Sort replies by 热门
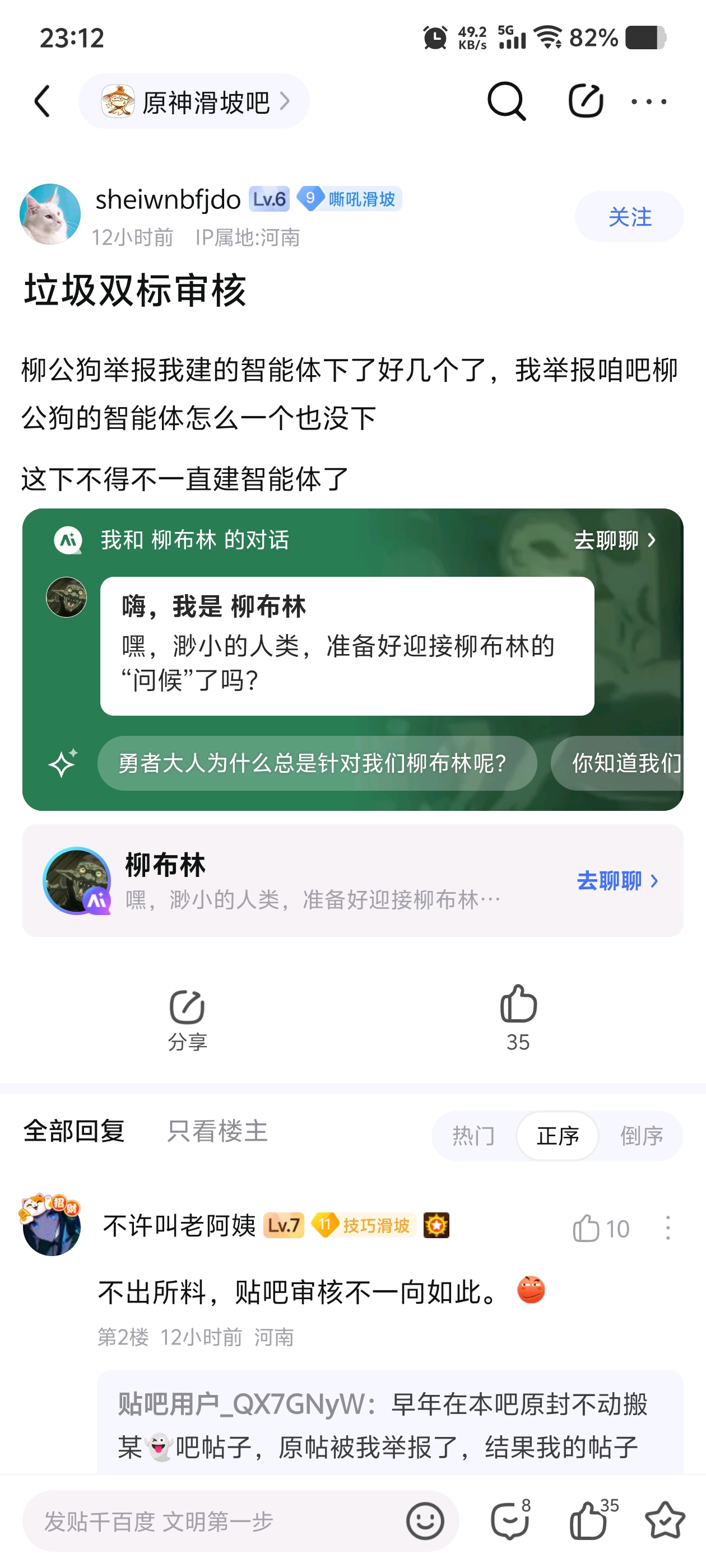This screenshot has height=1568, width=706. click(473, 1136)
